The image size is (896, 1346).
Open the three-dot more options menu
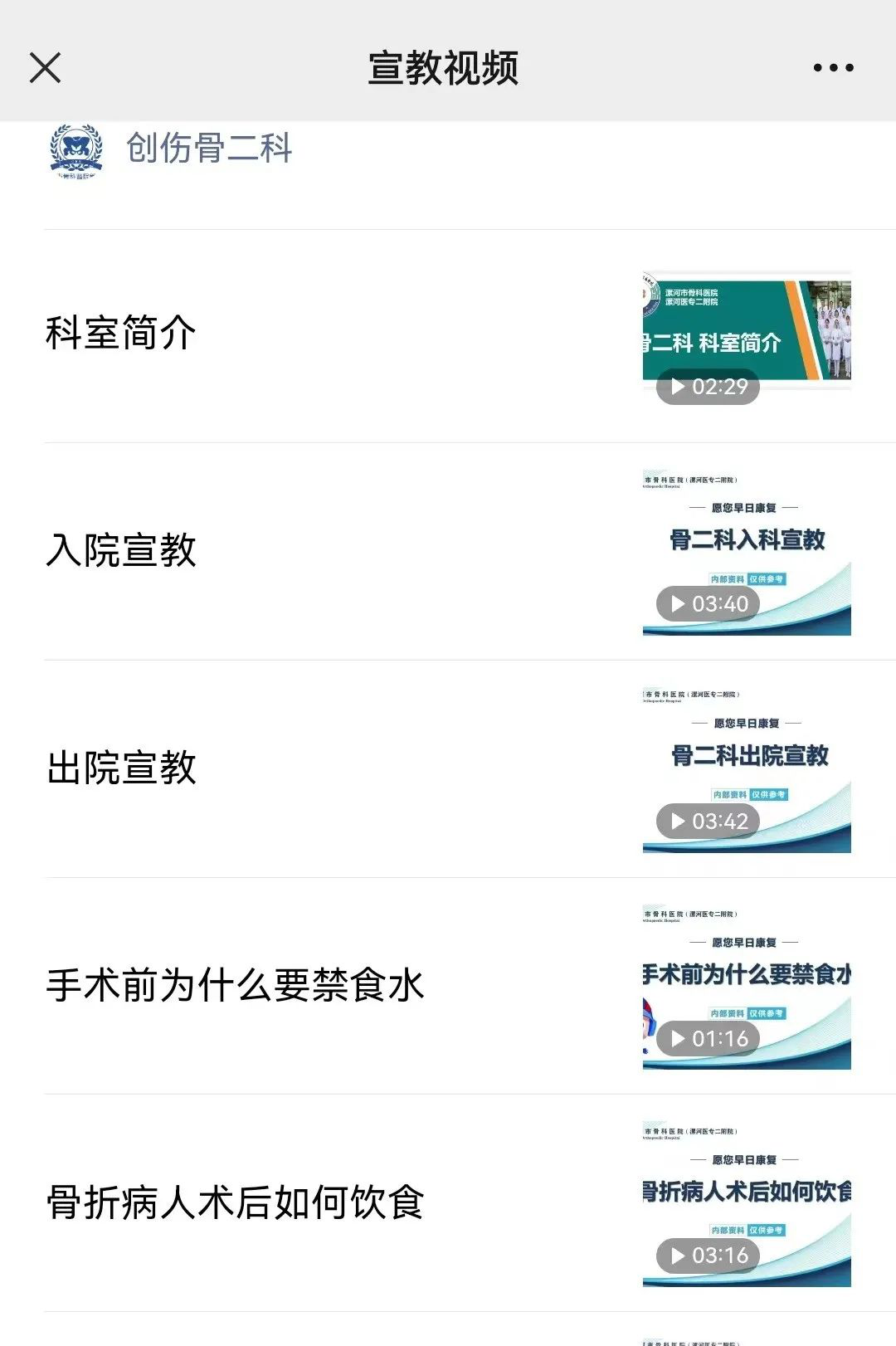833,68
